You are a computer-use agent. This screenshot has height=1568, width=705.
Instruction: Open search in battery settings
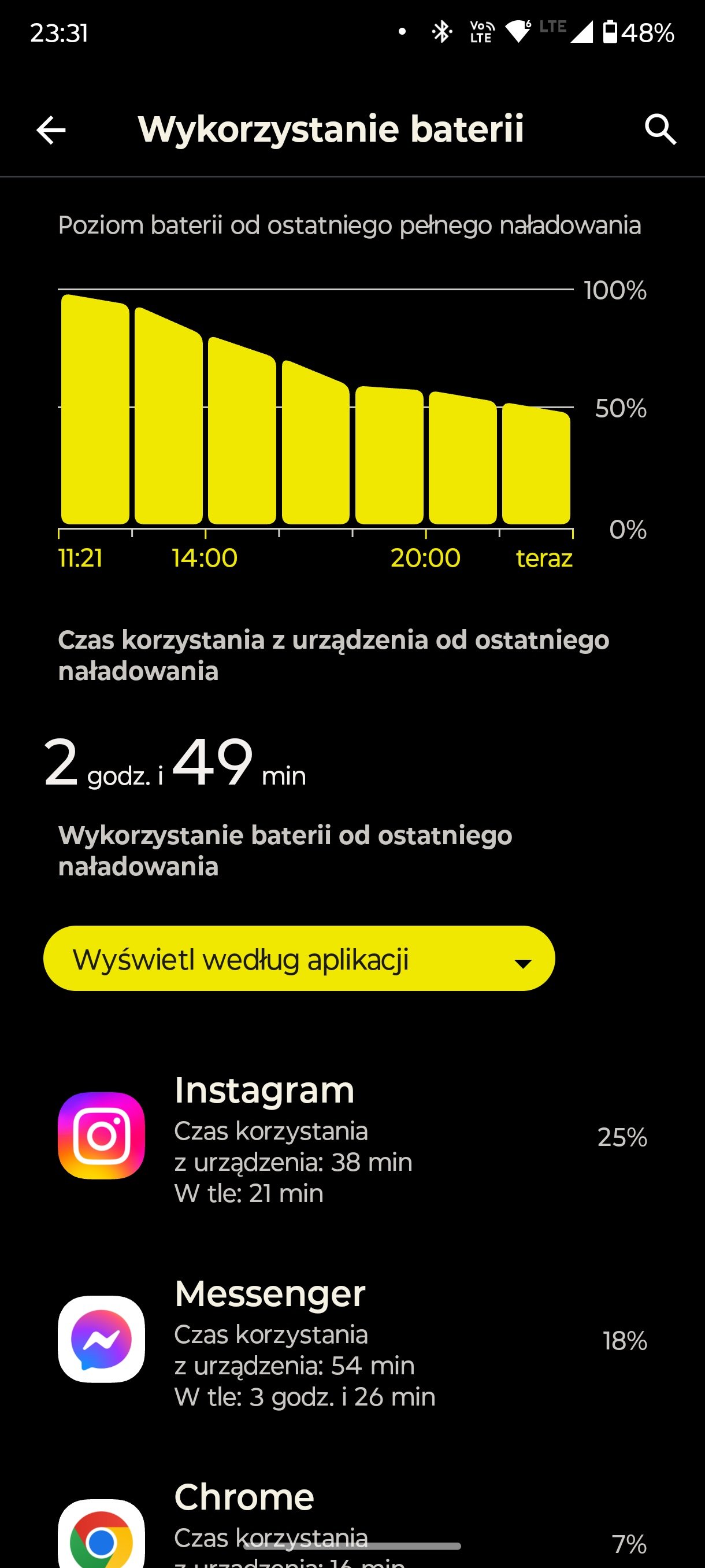click(x=659, y=130)
